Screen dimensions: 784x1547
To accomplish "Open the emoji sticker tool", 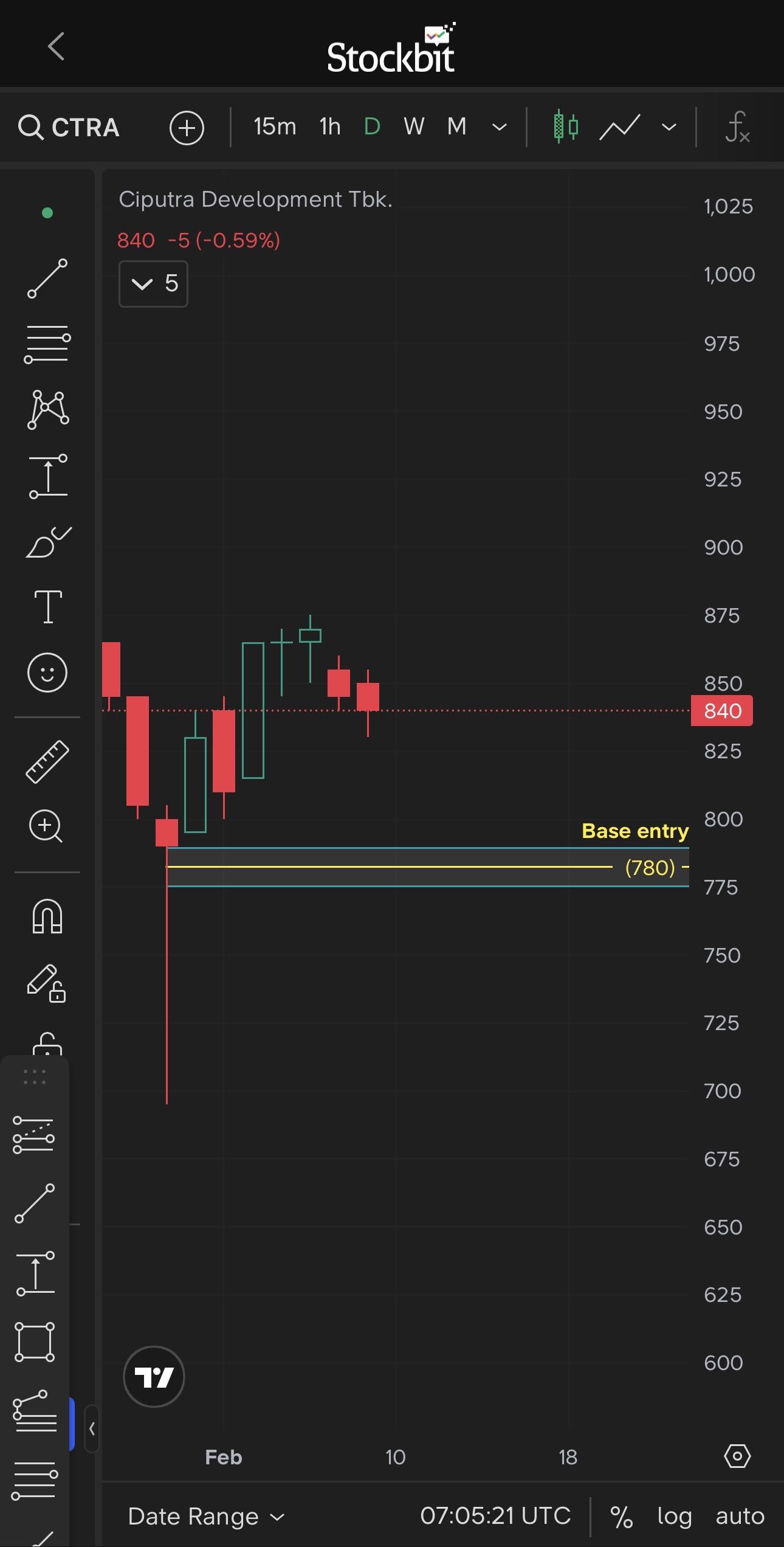I will (47, 673).
